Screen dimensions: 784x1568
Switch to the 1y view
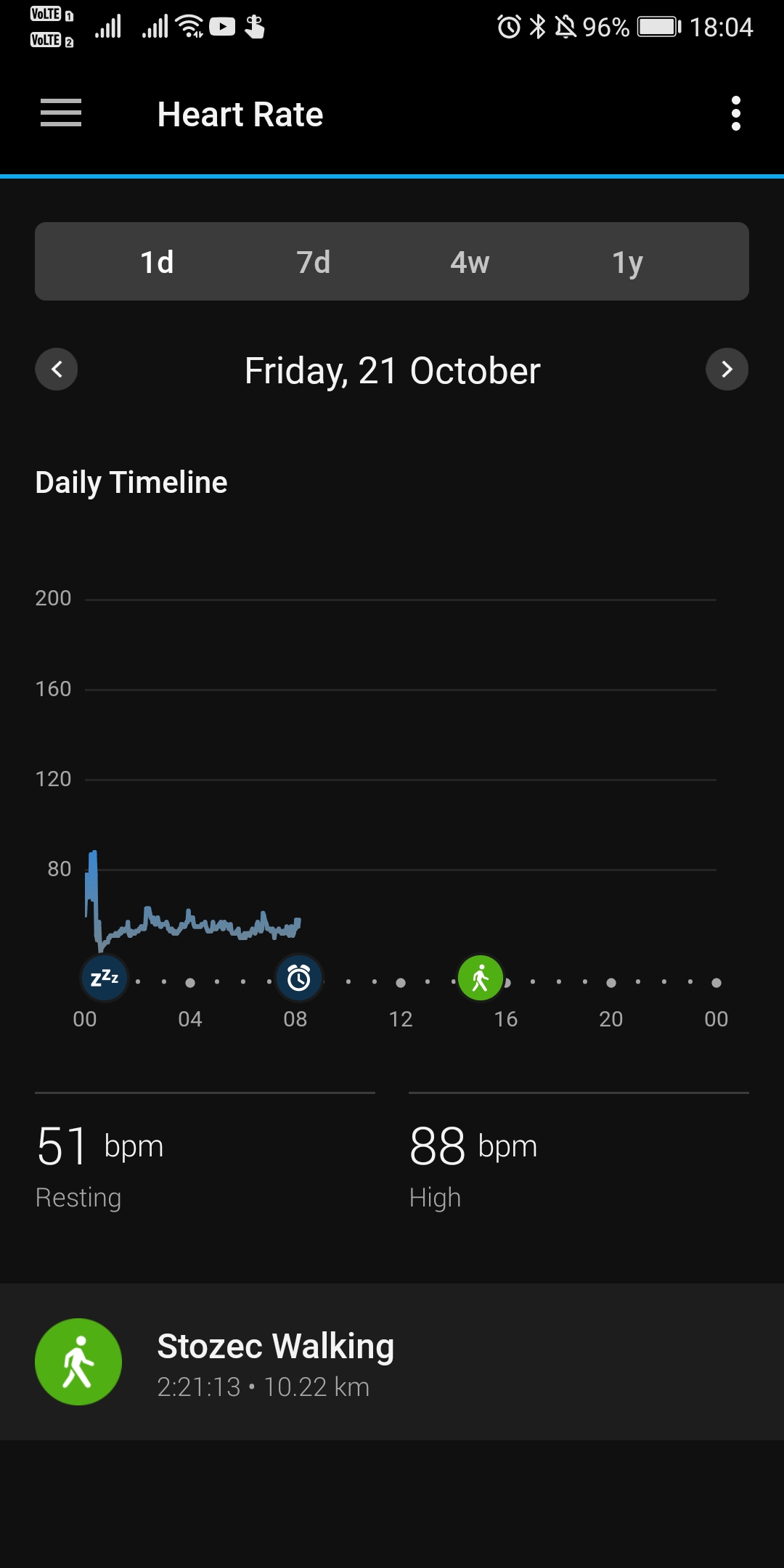(627, 262)
